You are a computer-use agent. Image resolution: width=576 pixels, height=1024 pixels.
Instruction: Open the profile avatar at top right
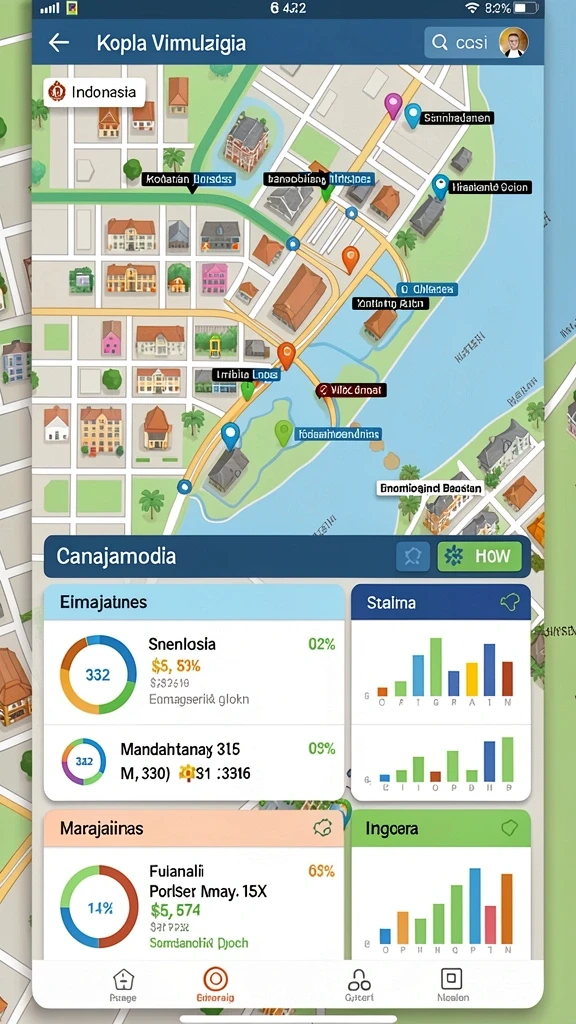click(513, 42)
